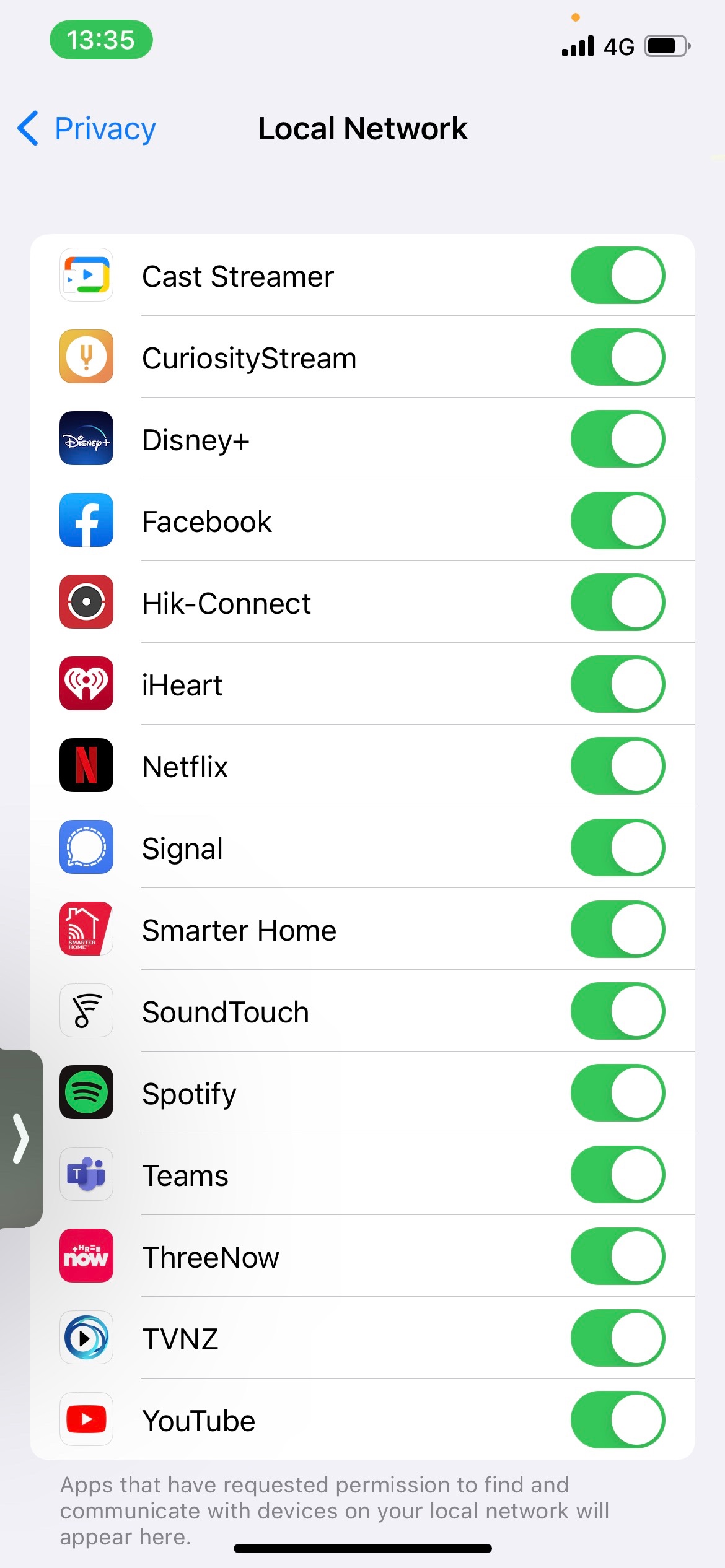Disable YouTube local network access

pyautogui.click(x=617, y=1420)
